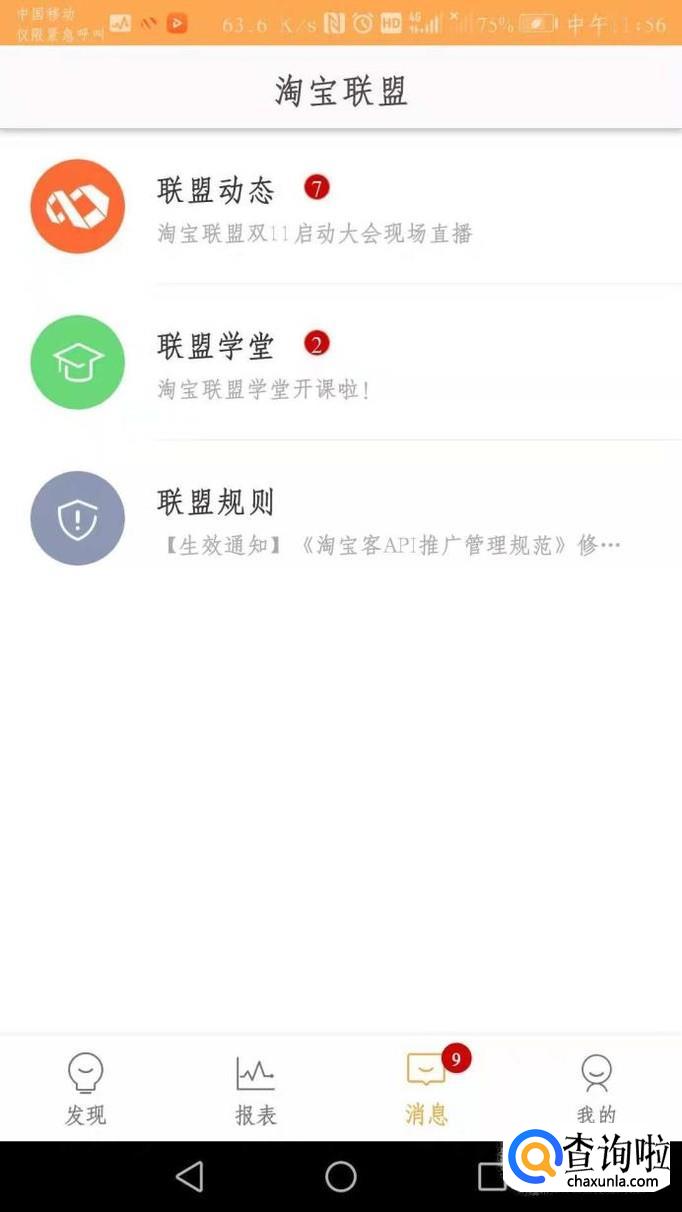Select the 消息 tab

(x=427, y=1088)
